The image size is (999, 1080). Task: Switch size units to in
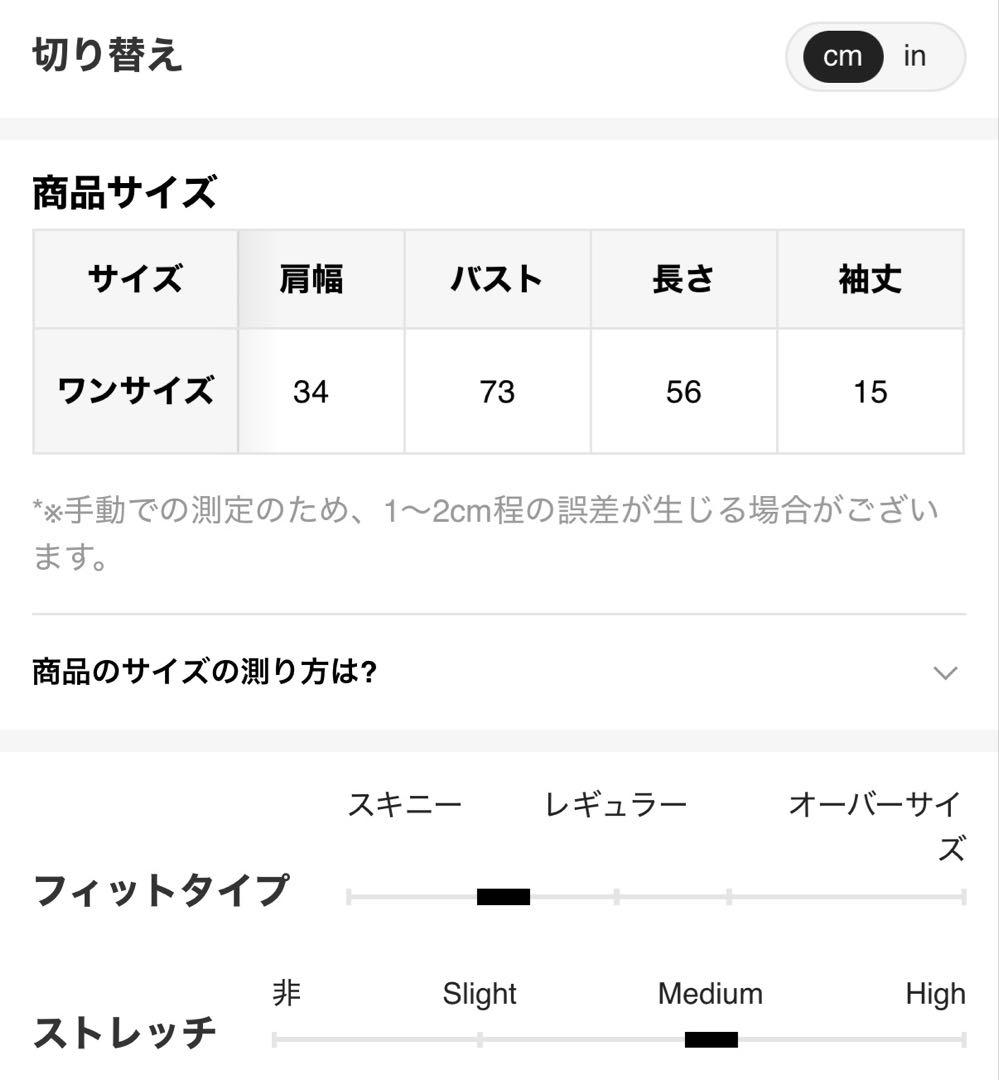[914, 56]
